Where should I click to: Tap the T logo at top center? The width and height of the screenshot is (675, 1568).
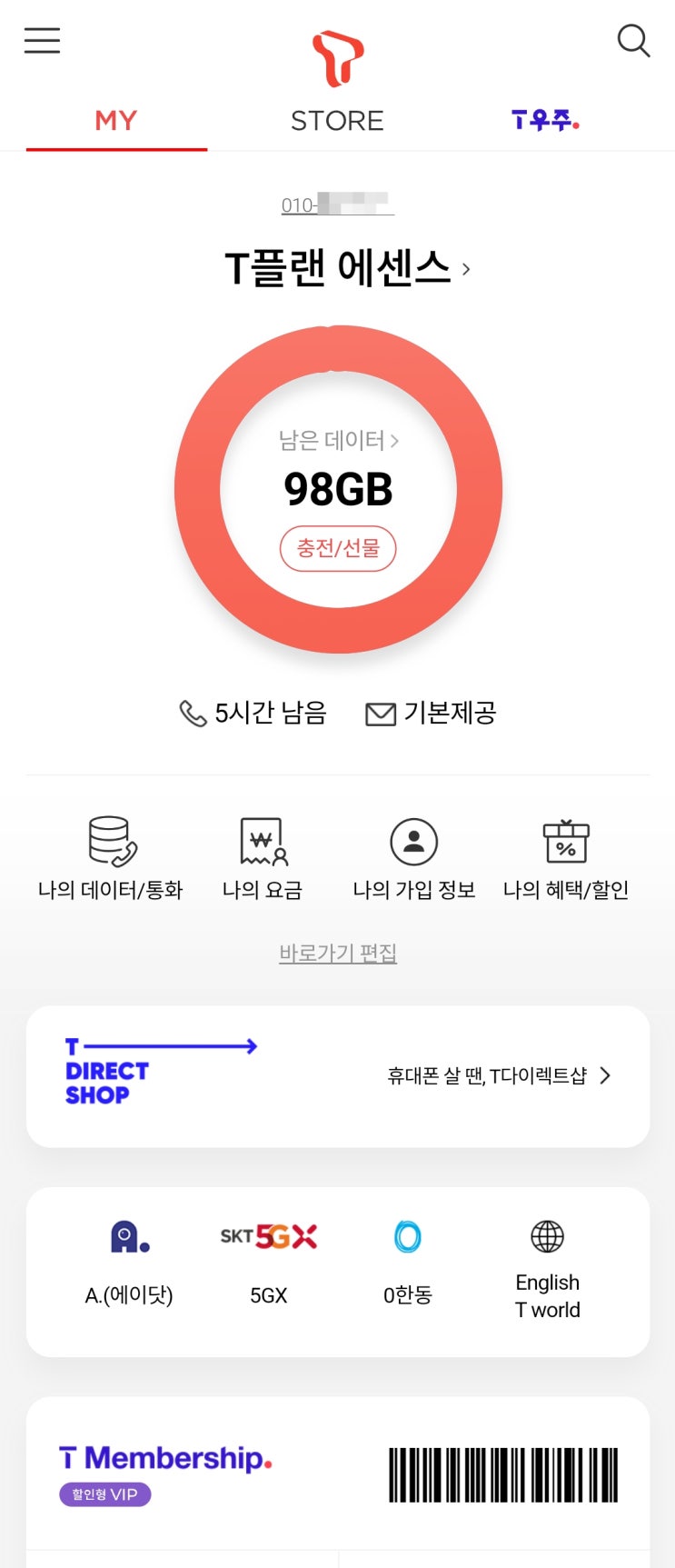[x=337, y=56]
